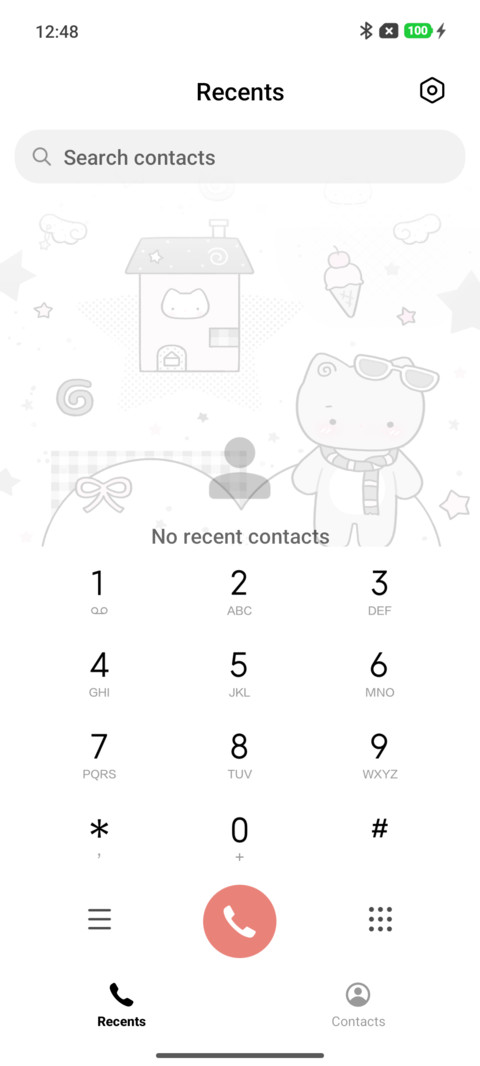Enter digit 2 ABC
The width and height of the screenshot is (480, 1066).
click(x=239, y=592)
